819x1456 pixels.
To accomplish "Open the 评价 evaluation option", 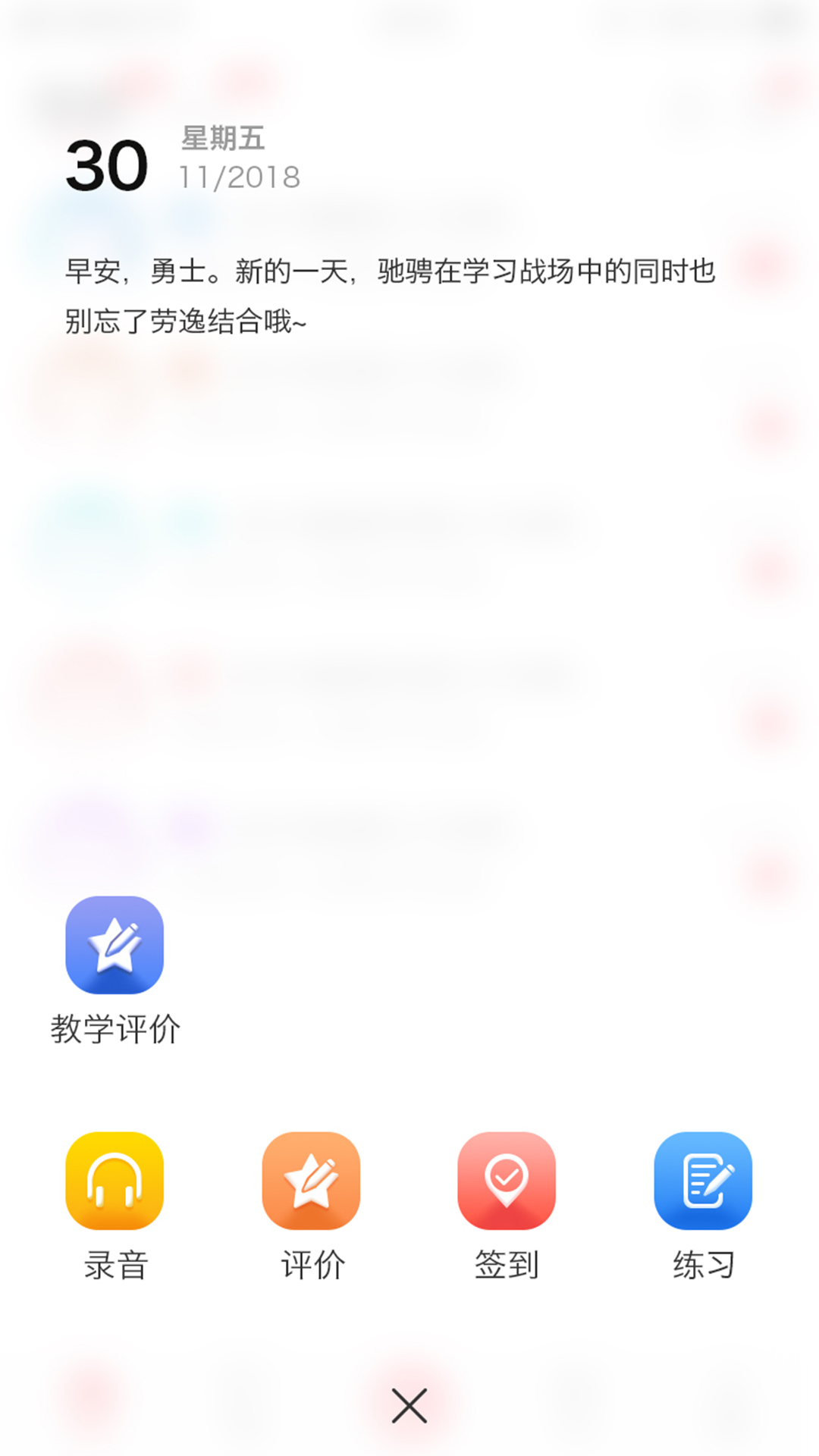I will [311, 1181].
